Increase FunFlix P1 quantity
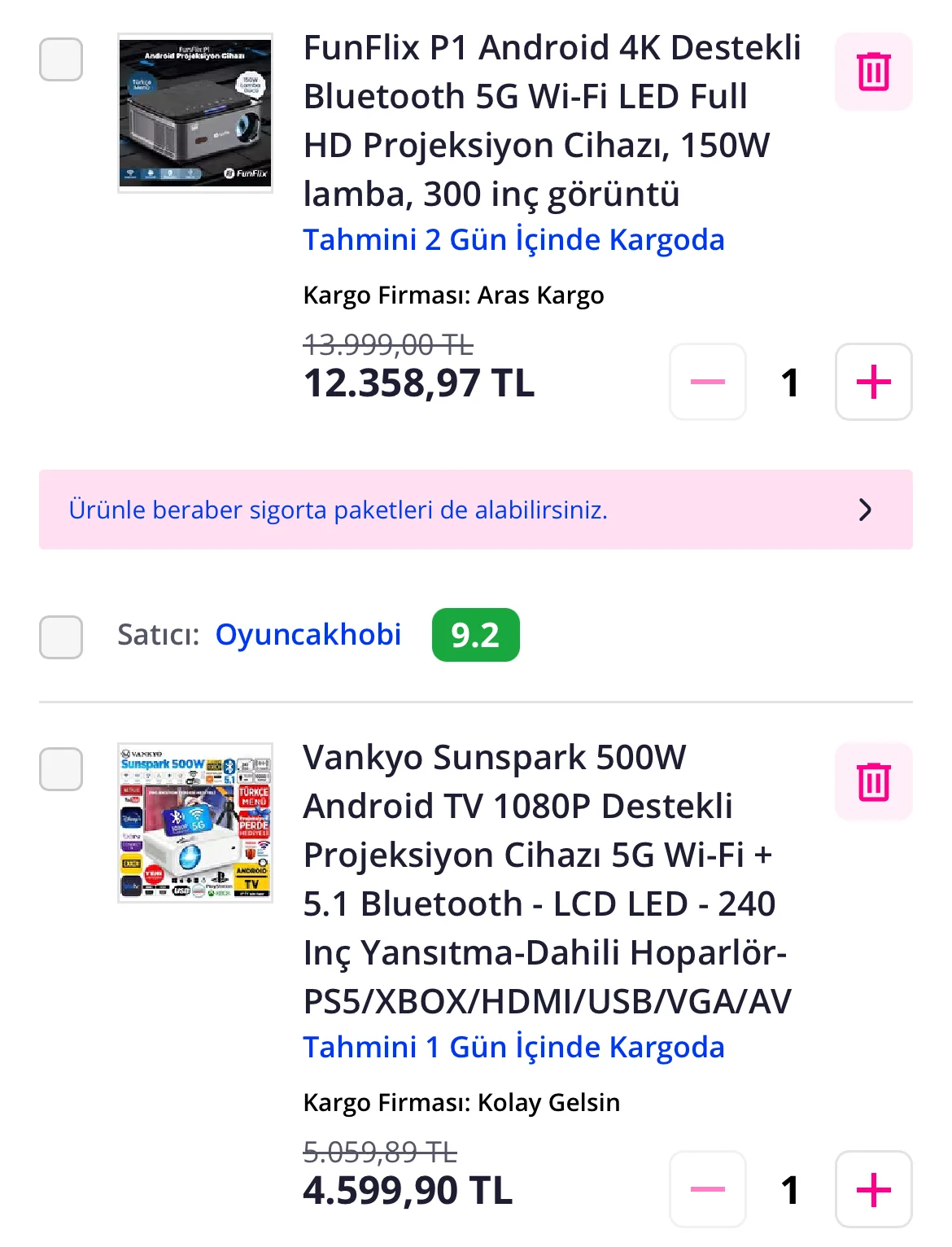This screenshot has height=1247, width=952. (873, 382)
